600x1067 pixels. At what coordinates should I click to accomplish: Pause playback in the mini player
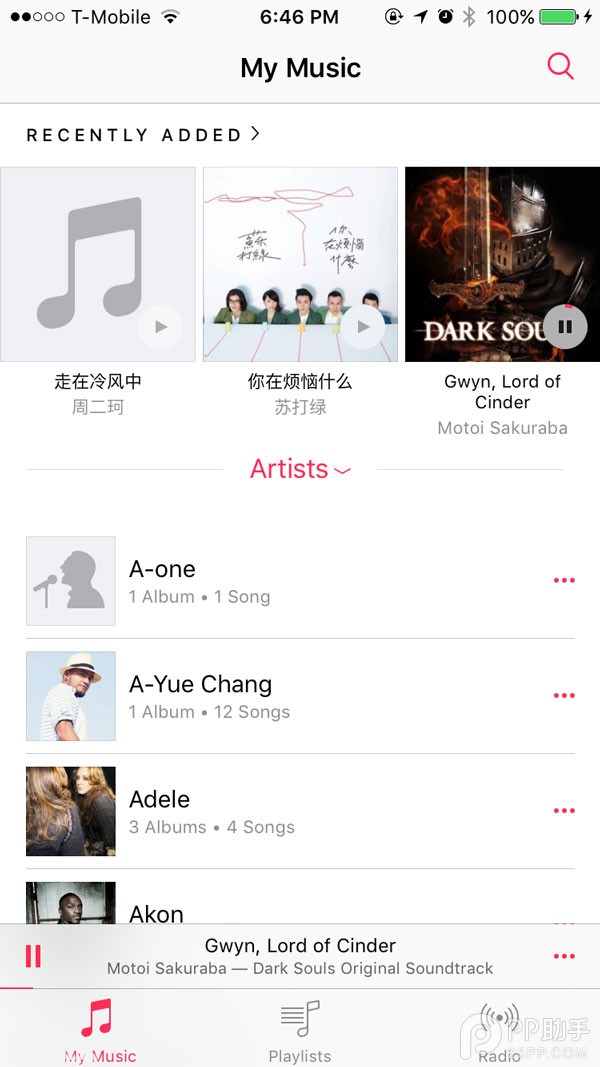tap(33, 957)
